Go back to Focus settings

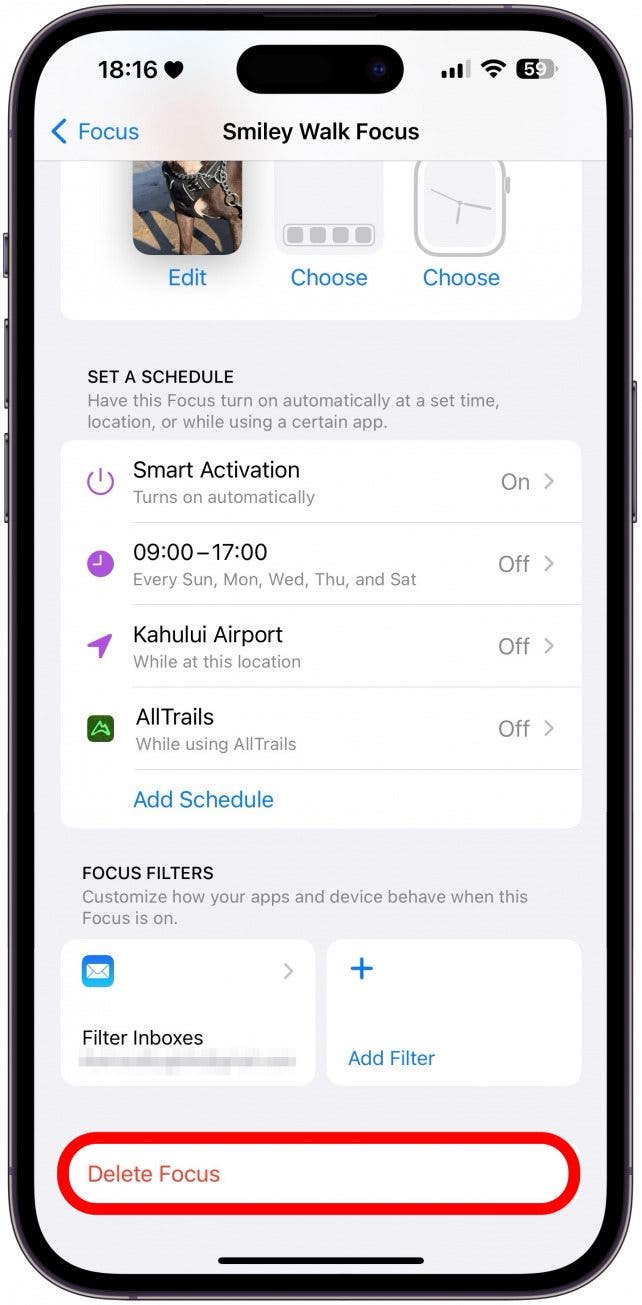pos(95,132)
